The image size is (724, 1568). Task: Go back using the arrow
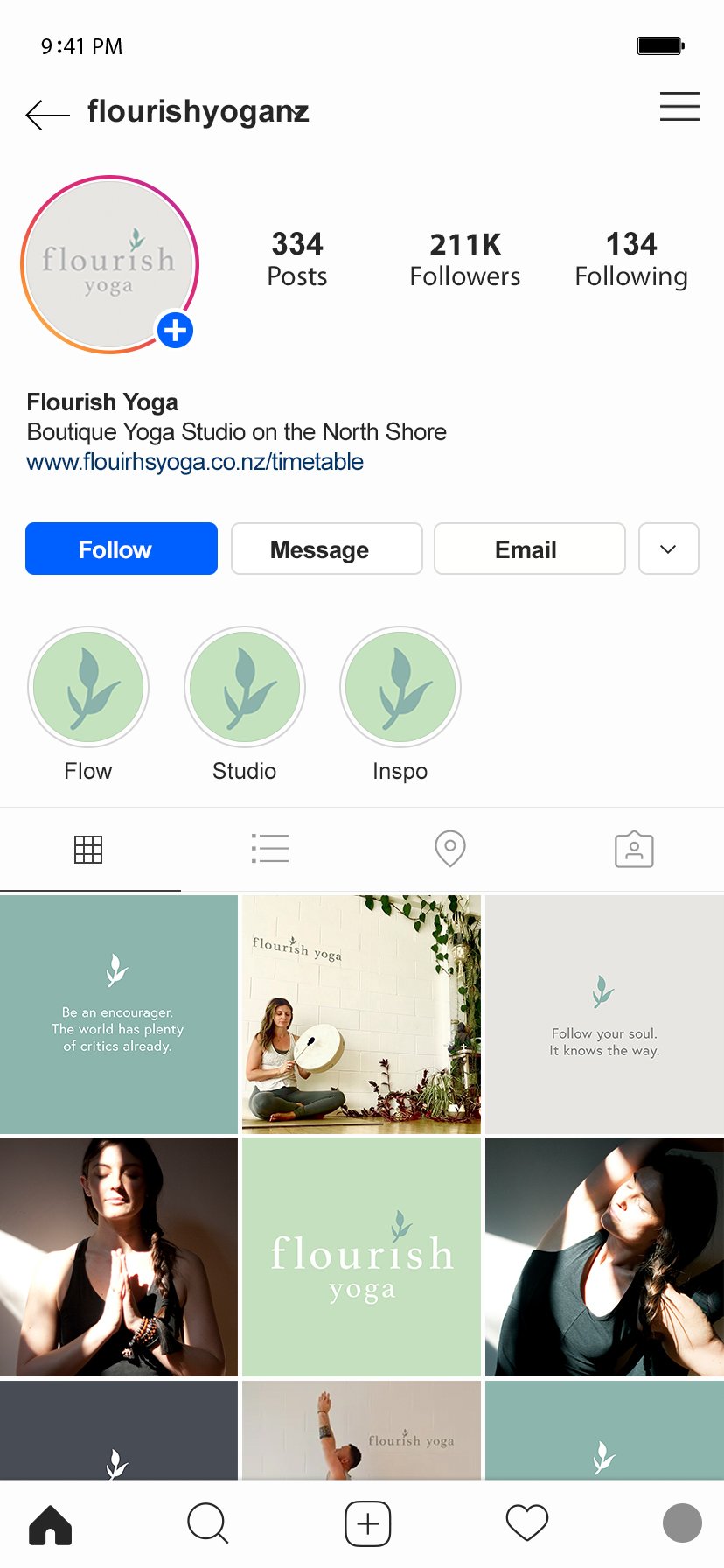click(x=47, y=115)
